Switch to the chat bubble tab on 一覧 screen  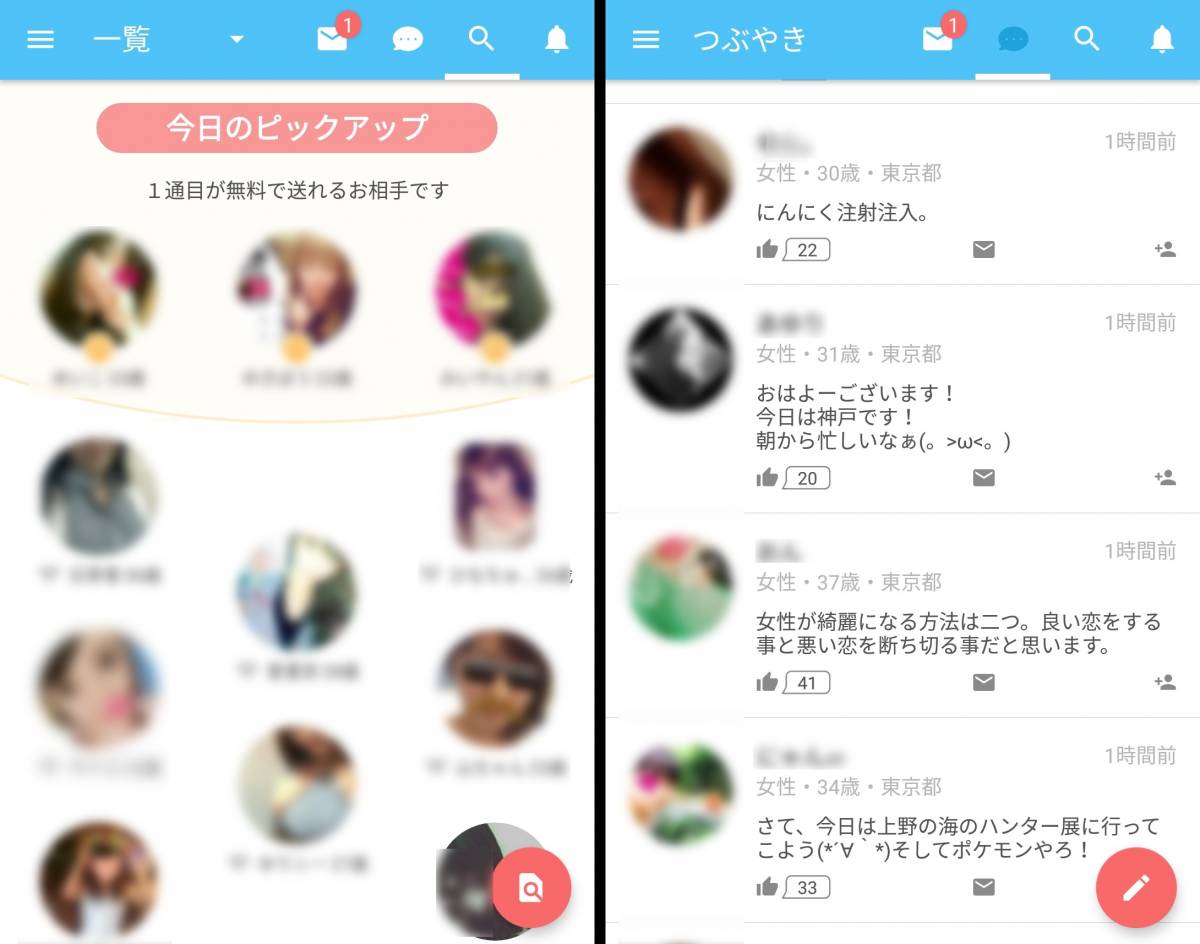407,39
